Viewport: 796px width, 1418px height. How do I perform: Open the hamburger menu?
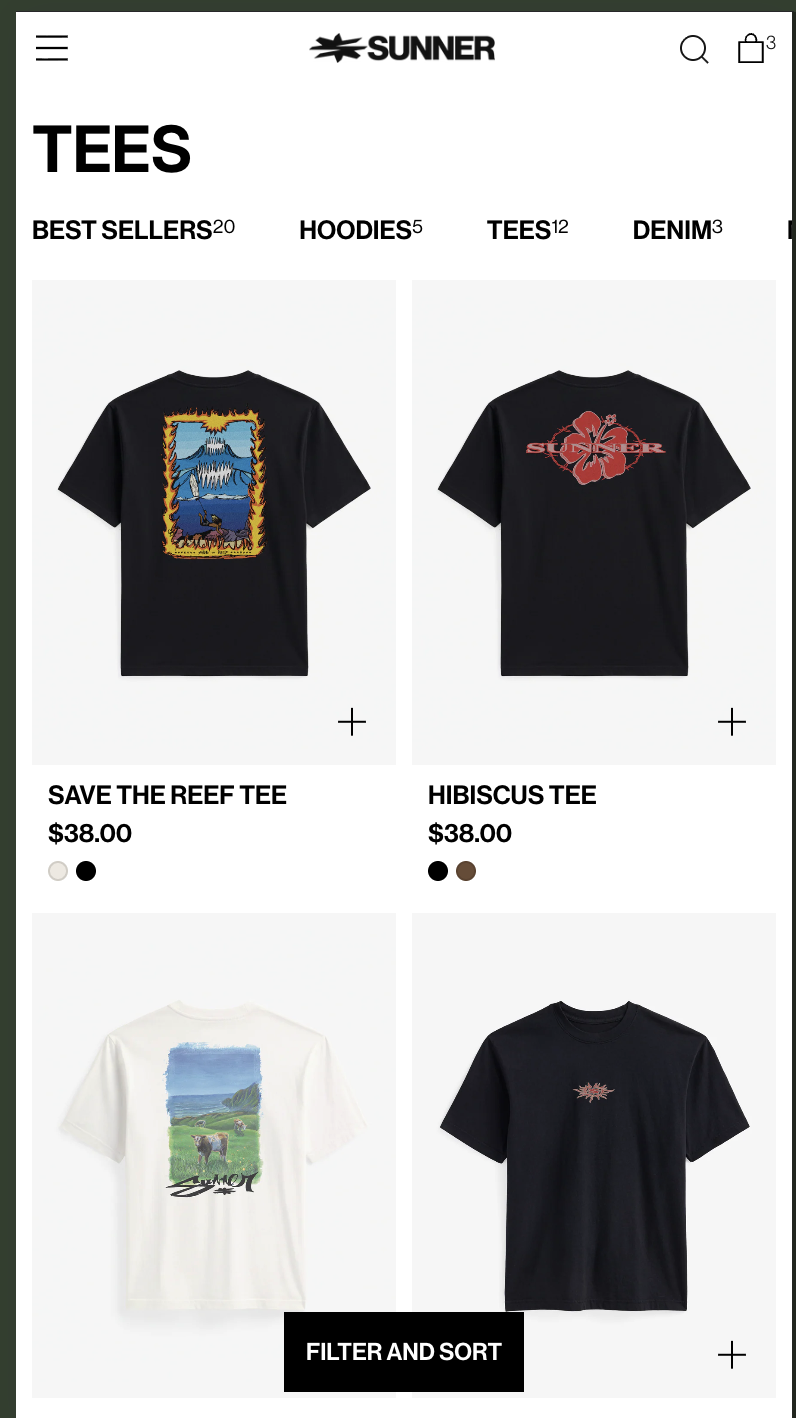52,48
